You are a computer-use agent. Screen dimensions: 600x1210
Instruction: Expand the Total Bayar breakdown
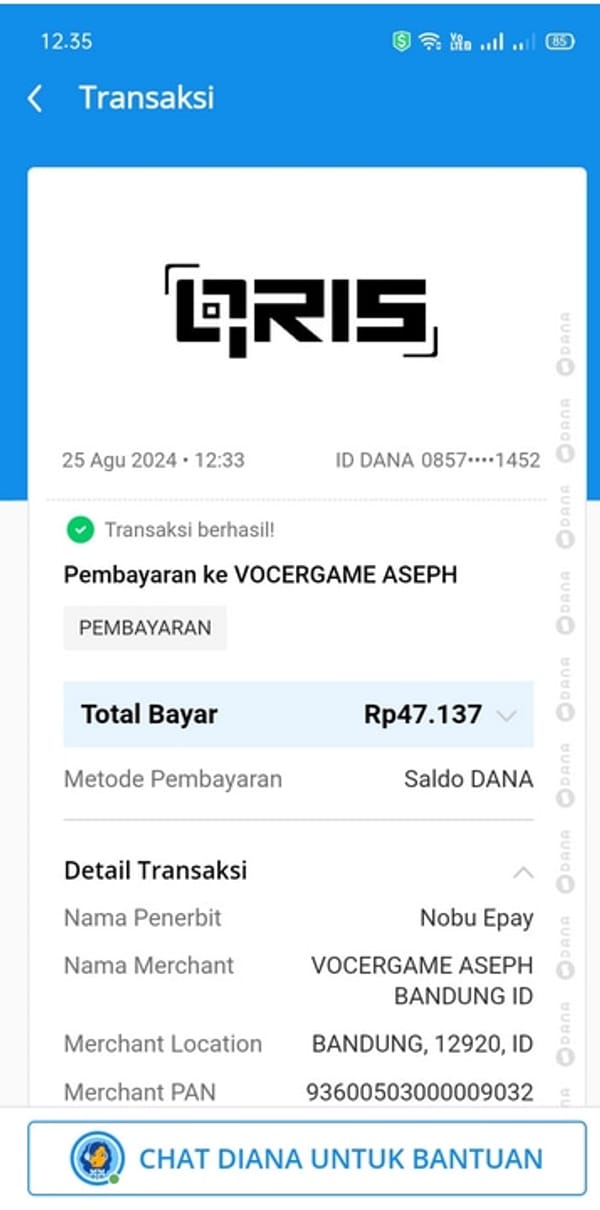tap(507, 715)
